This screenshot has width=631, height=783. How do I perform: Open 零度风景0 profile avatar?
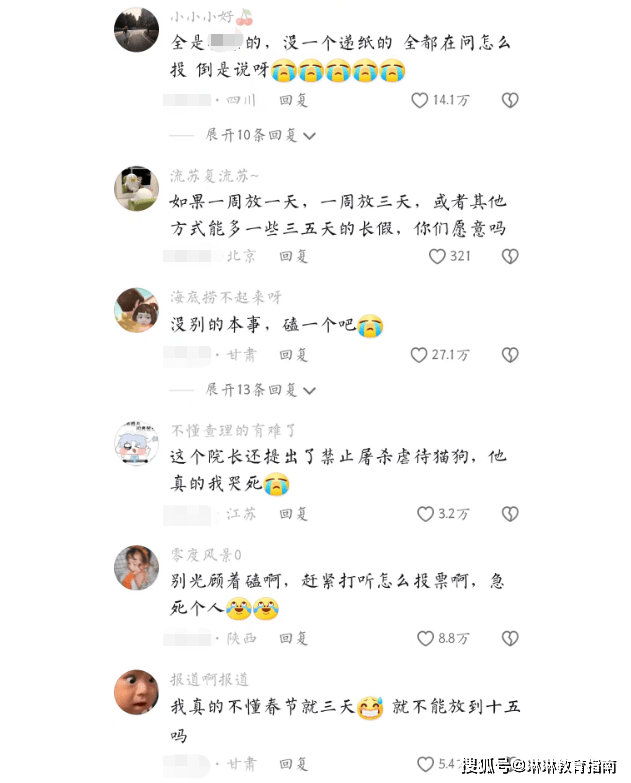pyautogui.click(x=136, y=569)
